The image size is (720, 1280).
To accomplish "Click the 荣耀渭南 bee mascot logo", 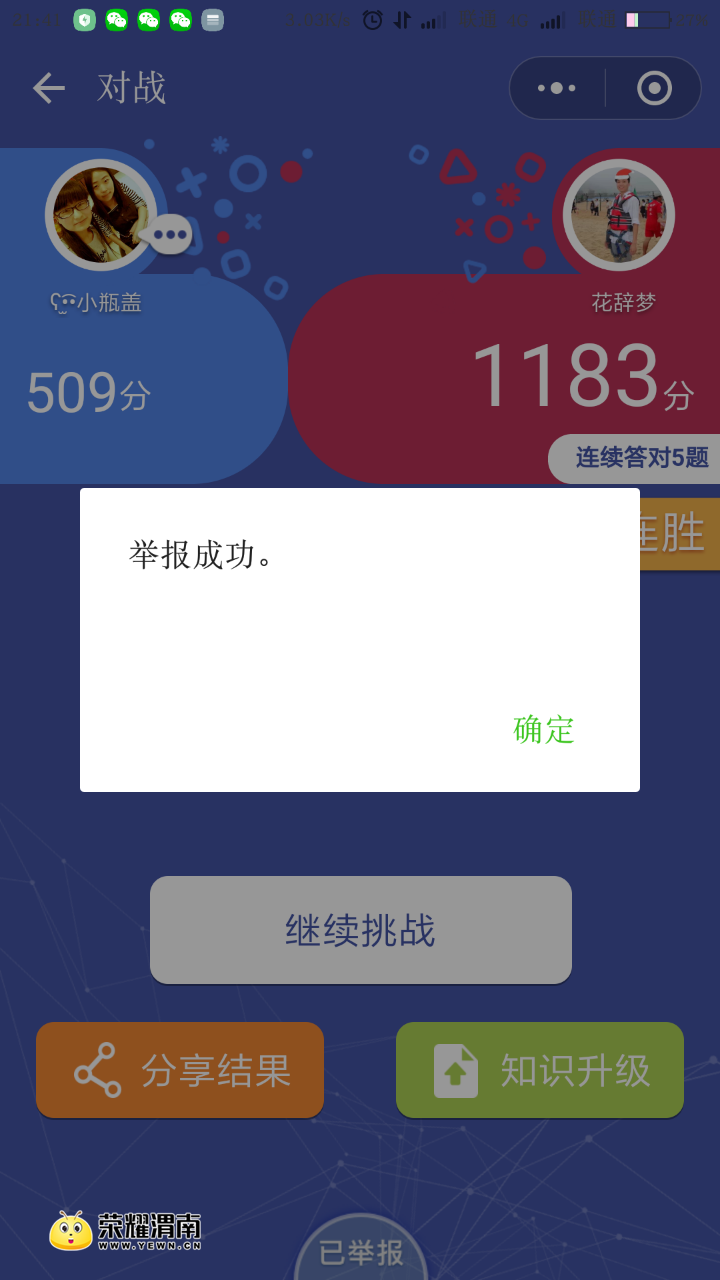I will (x=67, y=1231).
